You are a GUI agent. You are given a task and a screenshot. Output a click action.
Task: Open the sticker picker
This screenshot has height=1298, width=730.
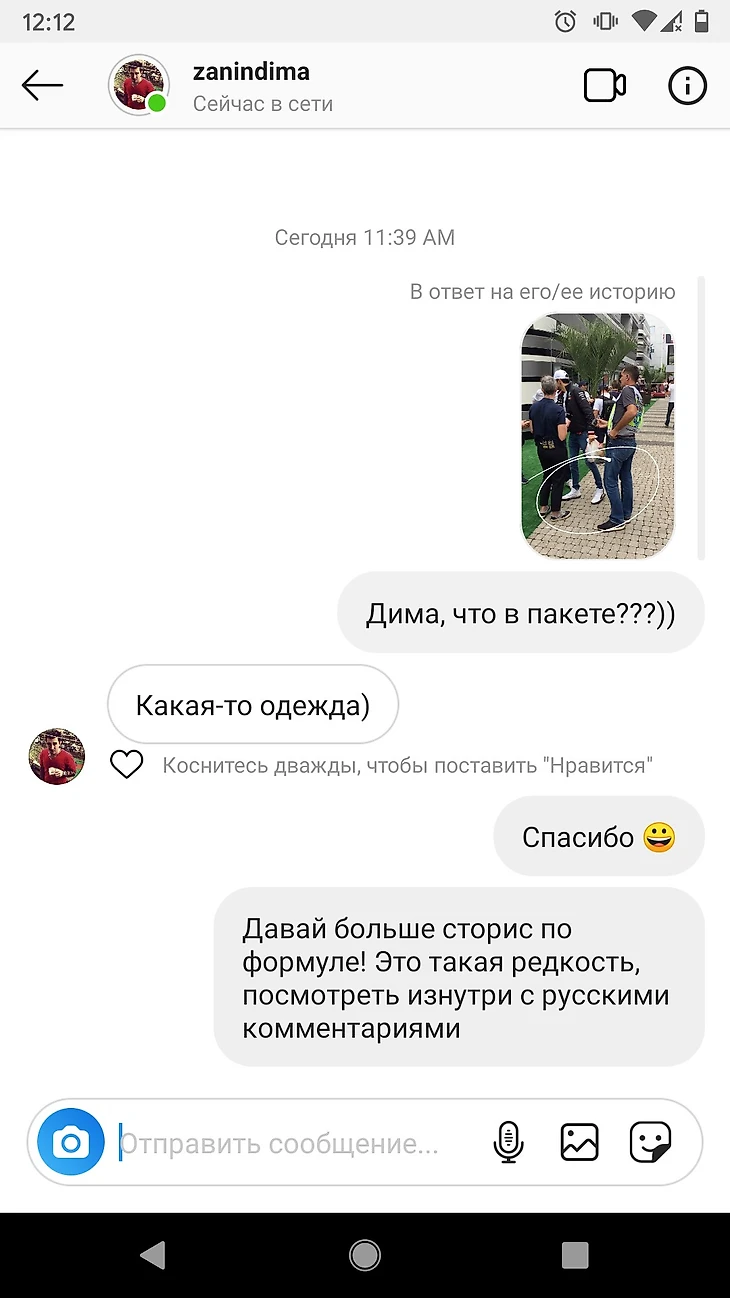[650, 1142]
